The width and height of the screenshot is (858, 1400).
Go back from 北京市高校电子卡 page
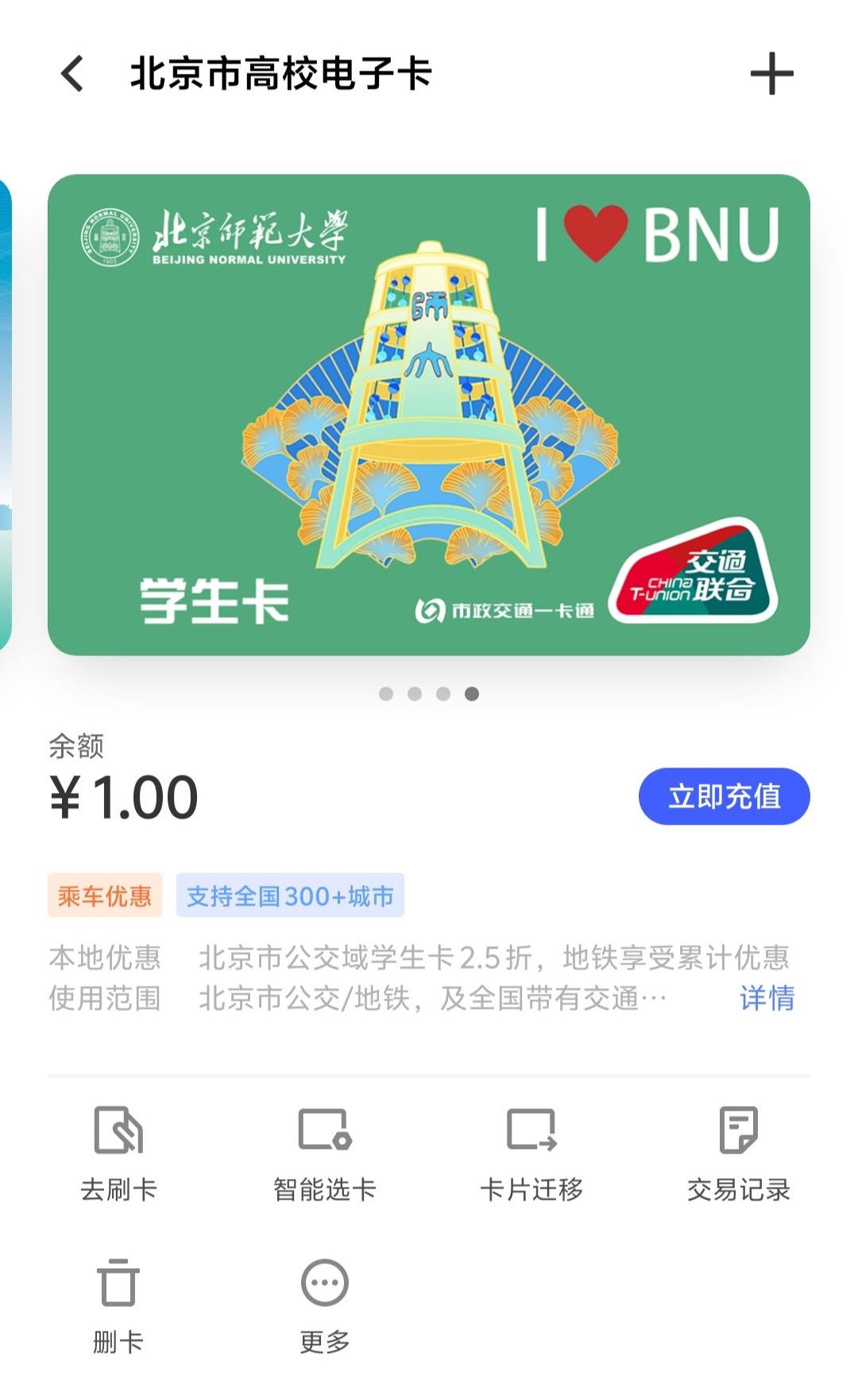click(x=72, y=74)
